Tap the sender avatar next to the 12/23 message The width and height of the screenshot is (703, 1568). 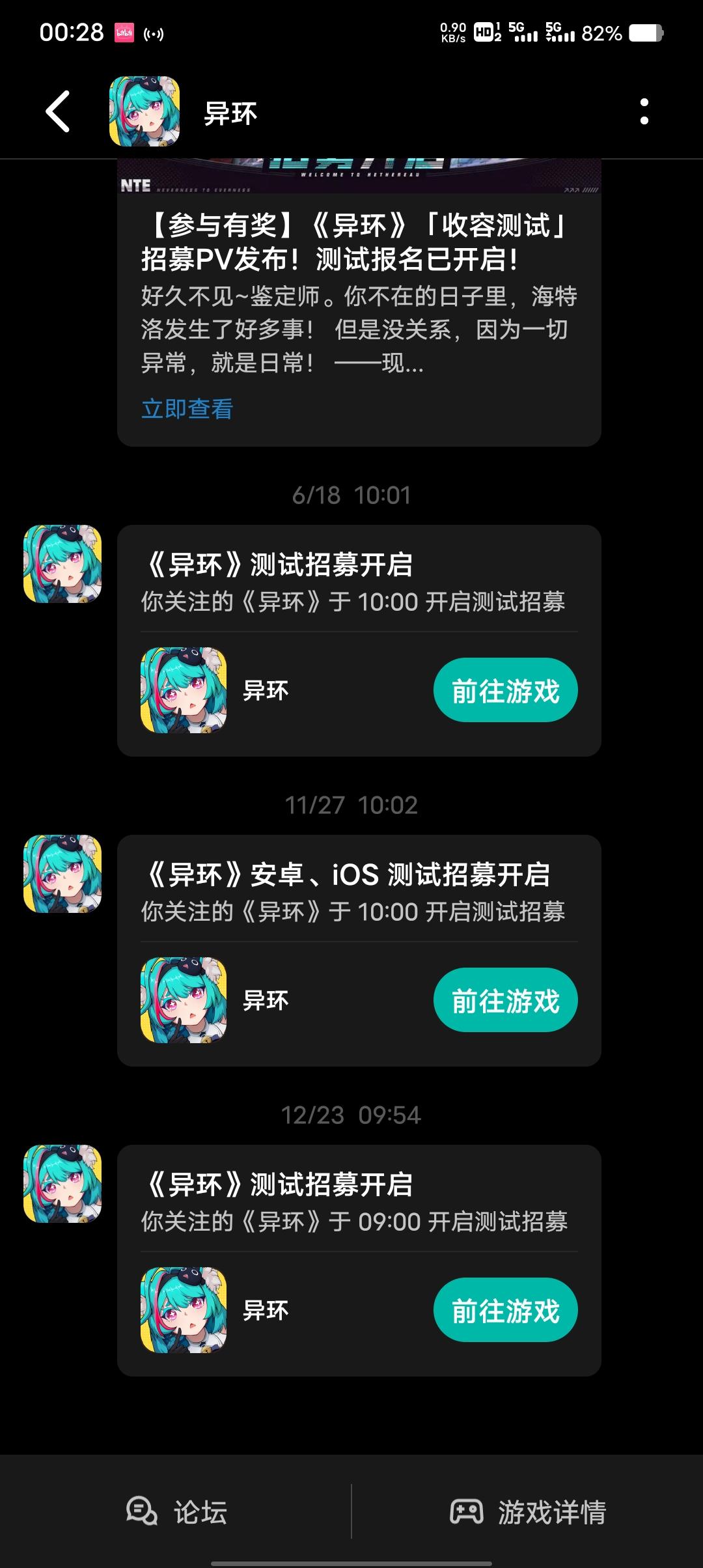(62, 1185)
